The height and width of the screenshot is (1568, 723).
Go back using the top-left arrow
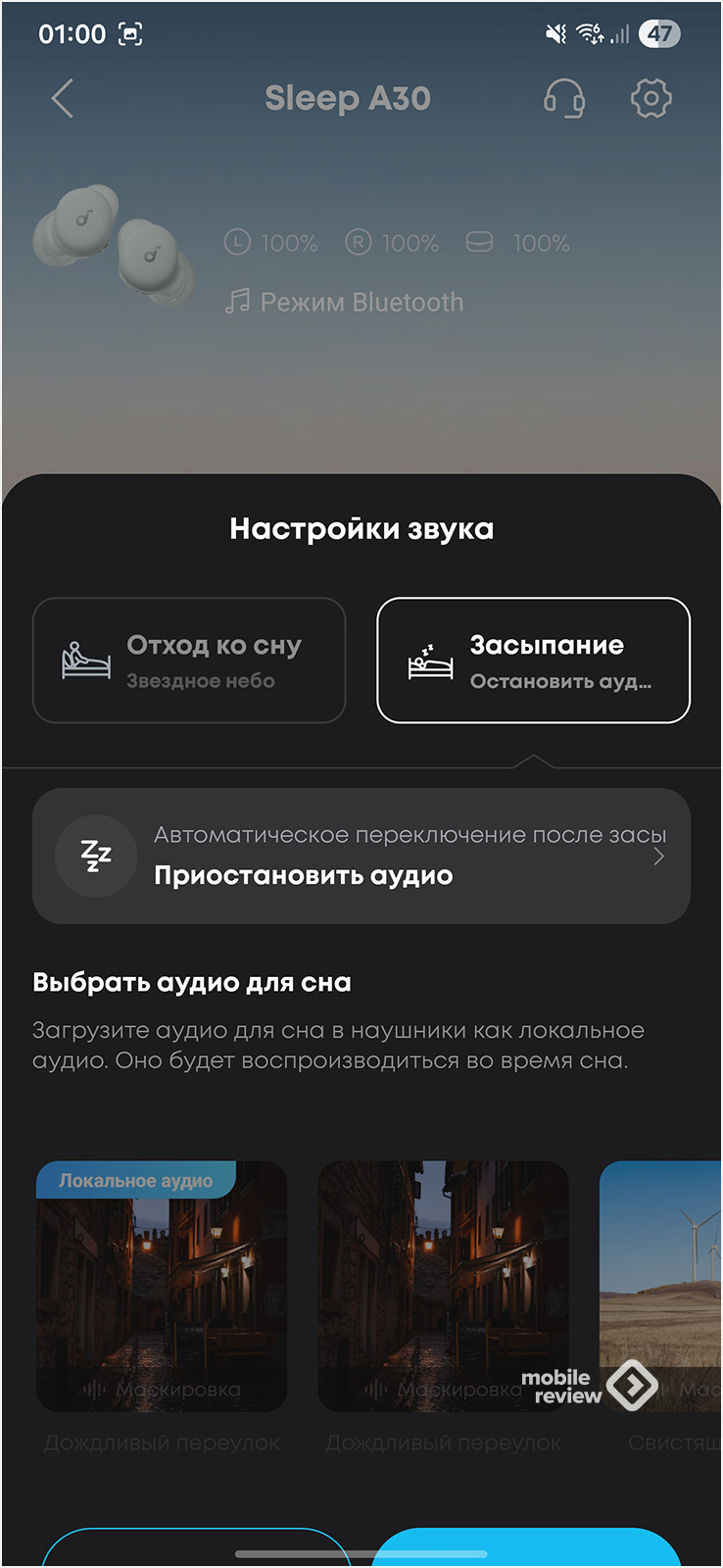pyautogui.click(x=63, y=99)
